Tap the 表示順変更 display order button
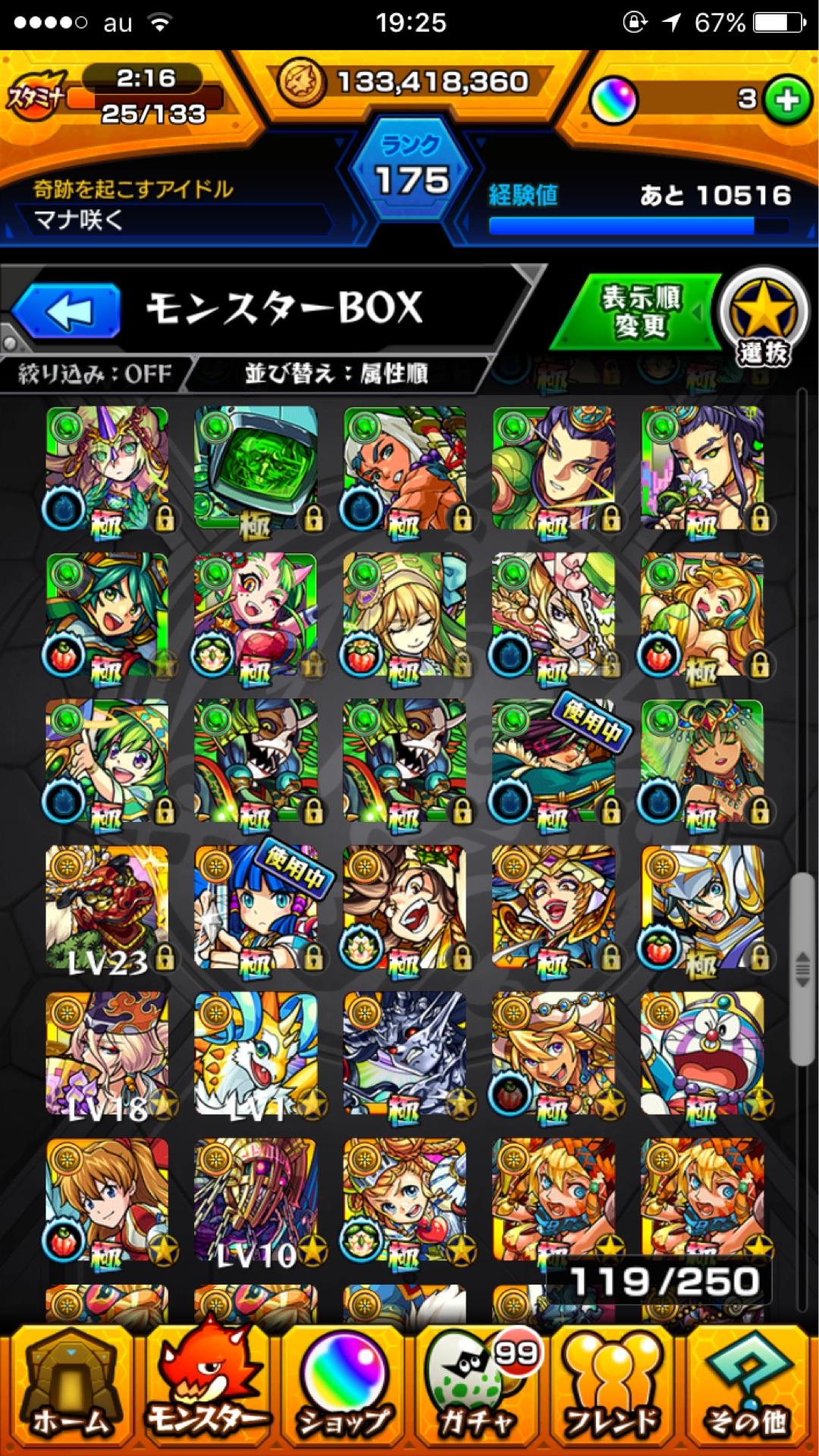 point(639,312)
